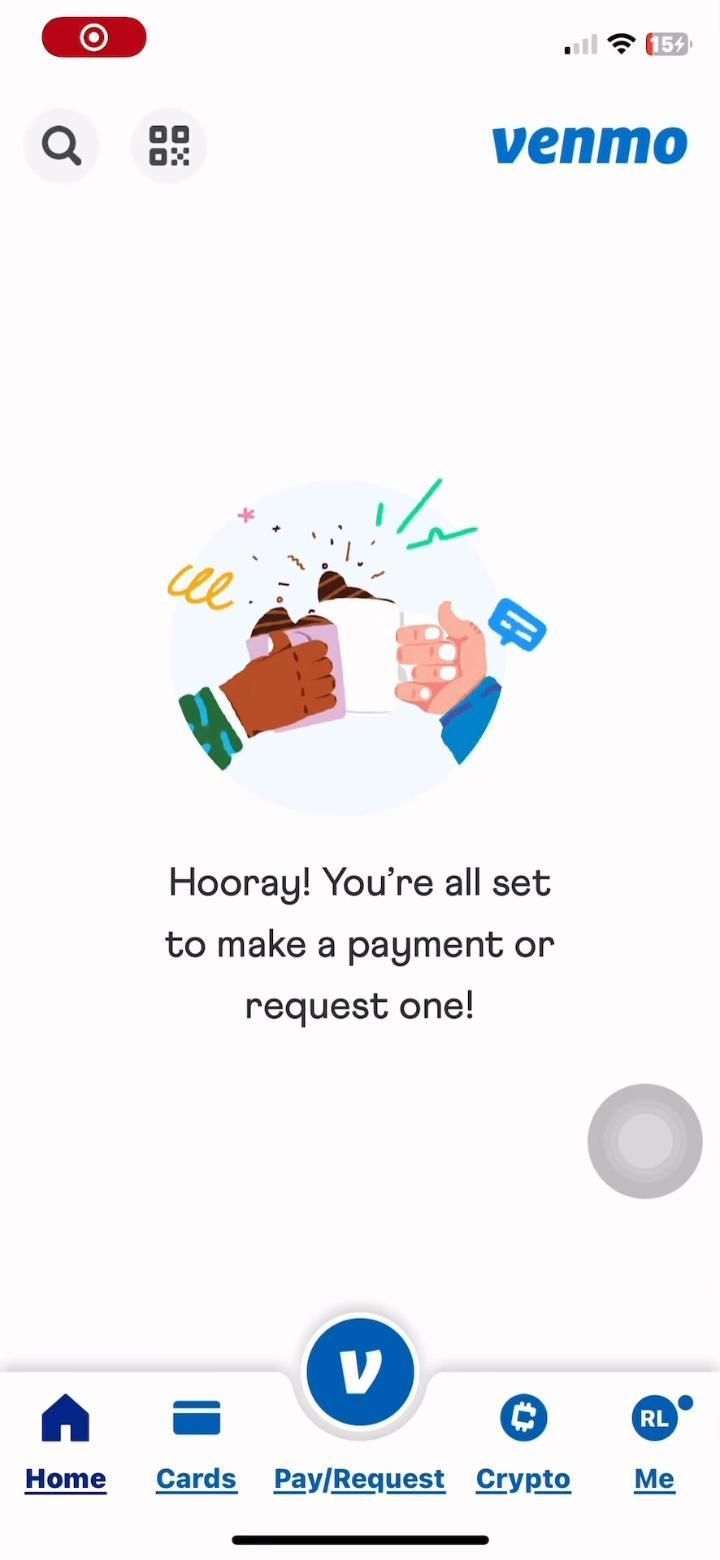The height and width of the screenshot is (1560, 720).
Task: Go to the Cards tab
Action: point(196,1442)
